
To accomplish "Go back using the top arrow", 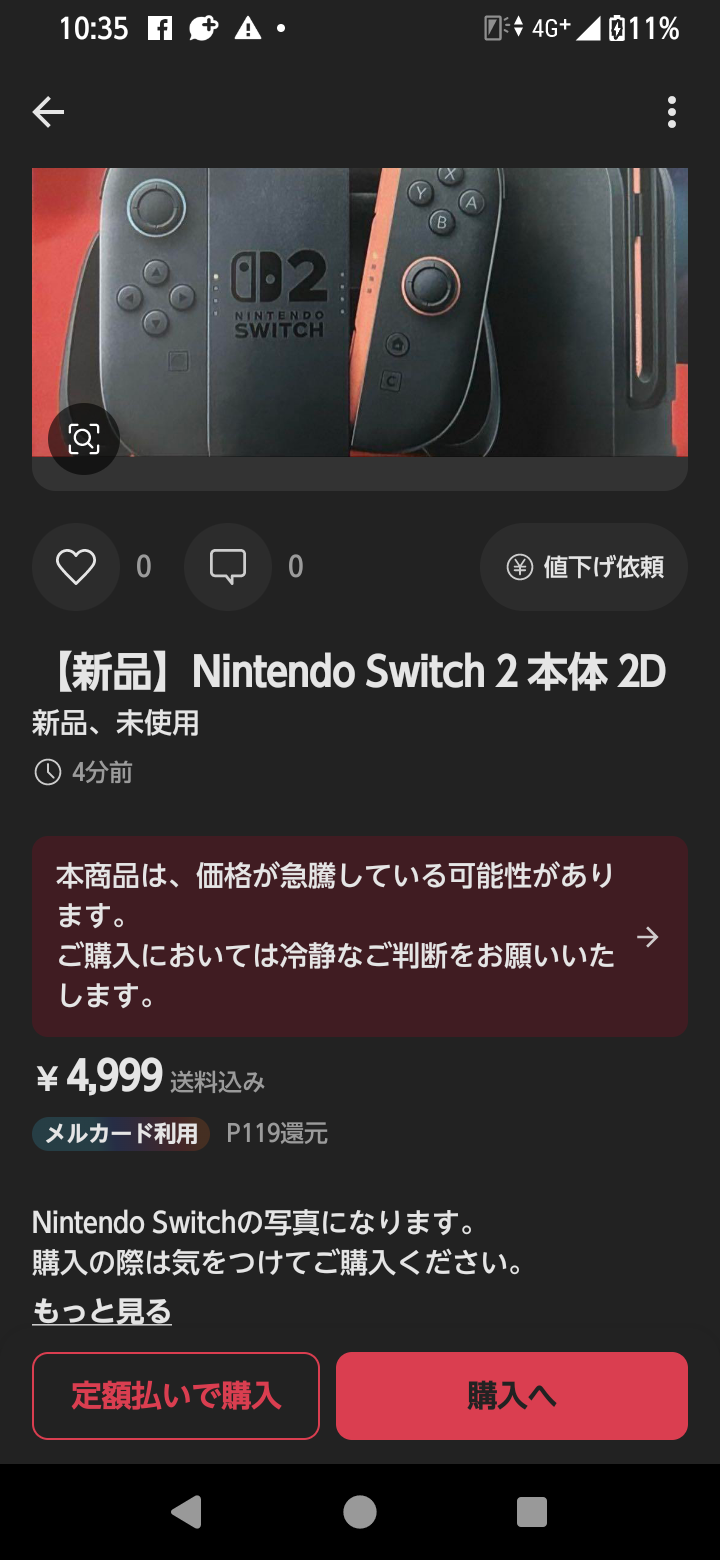I will pyautogui.click(x=48, y=112).
